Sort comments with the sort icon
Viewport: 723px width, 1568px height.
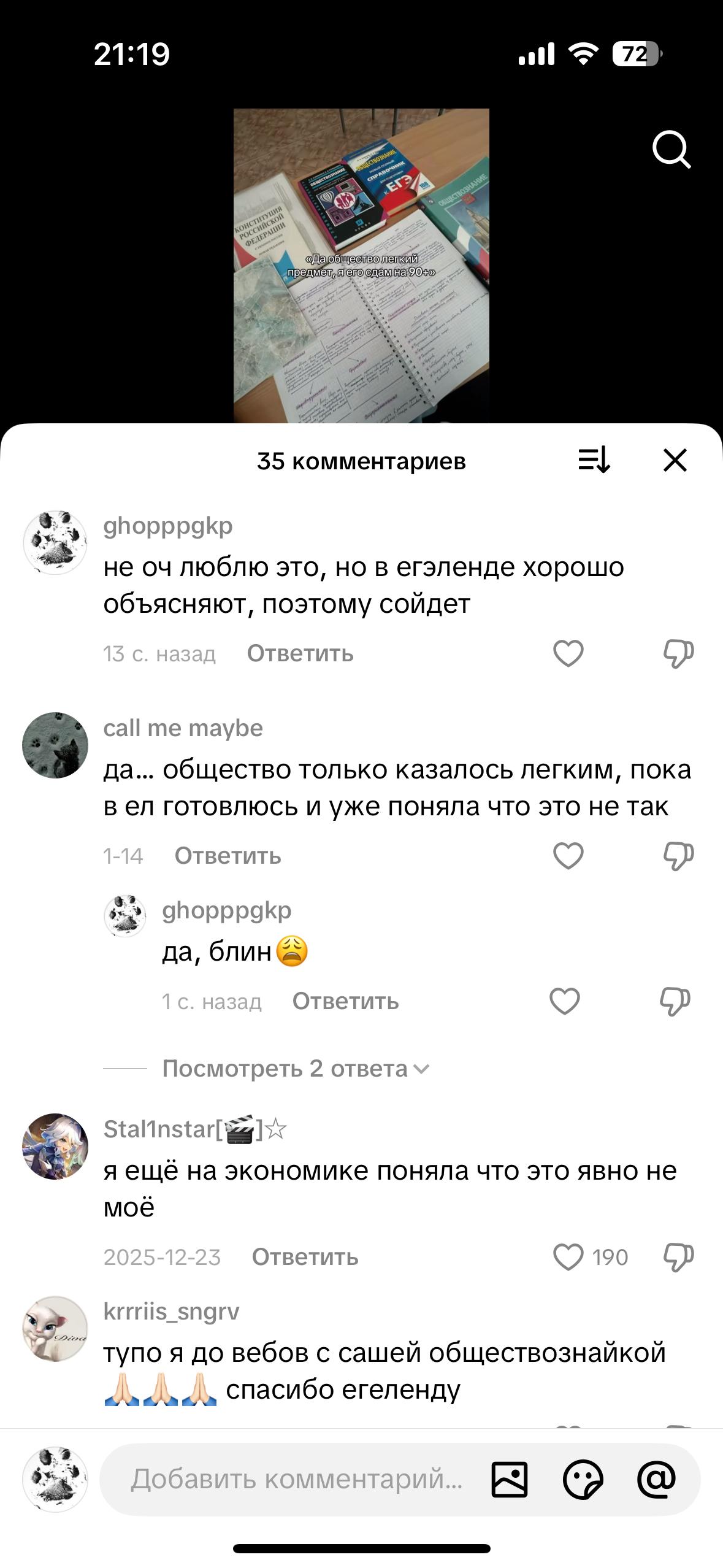point(594,459)
